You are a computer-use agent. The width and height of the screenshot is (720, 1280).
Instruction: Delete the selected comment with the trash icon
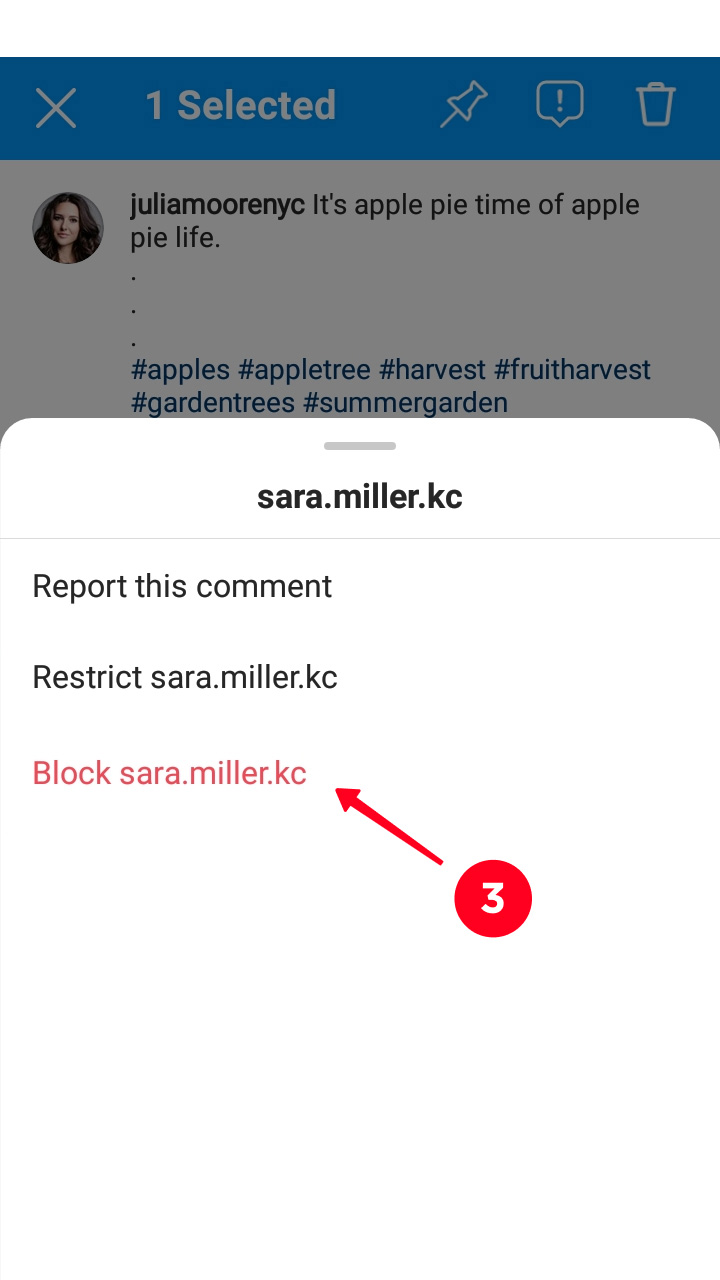[x=656, y=104]
